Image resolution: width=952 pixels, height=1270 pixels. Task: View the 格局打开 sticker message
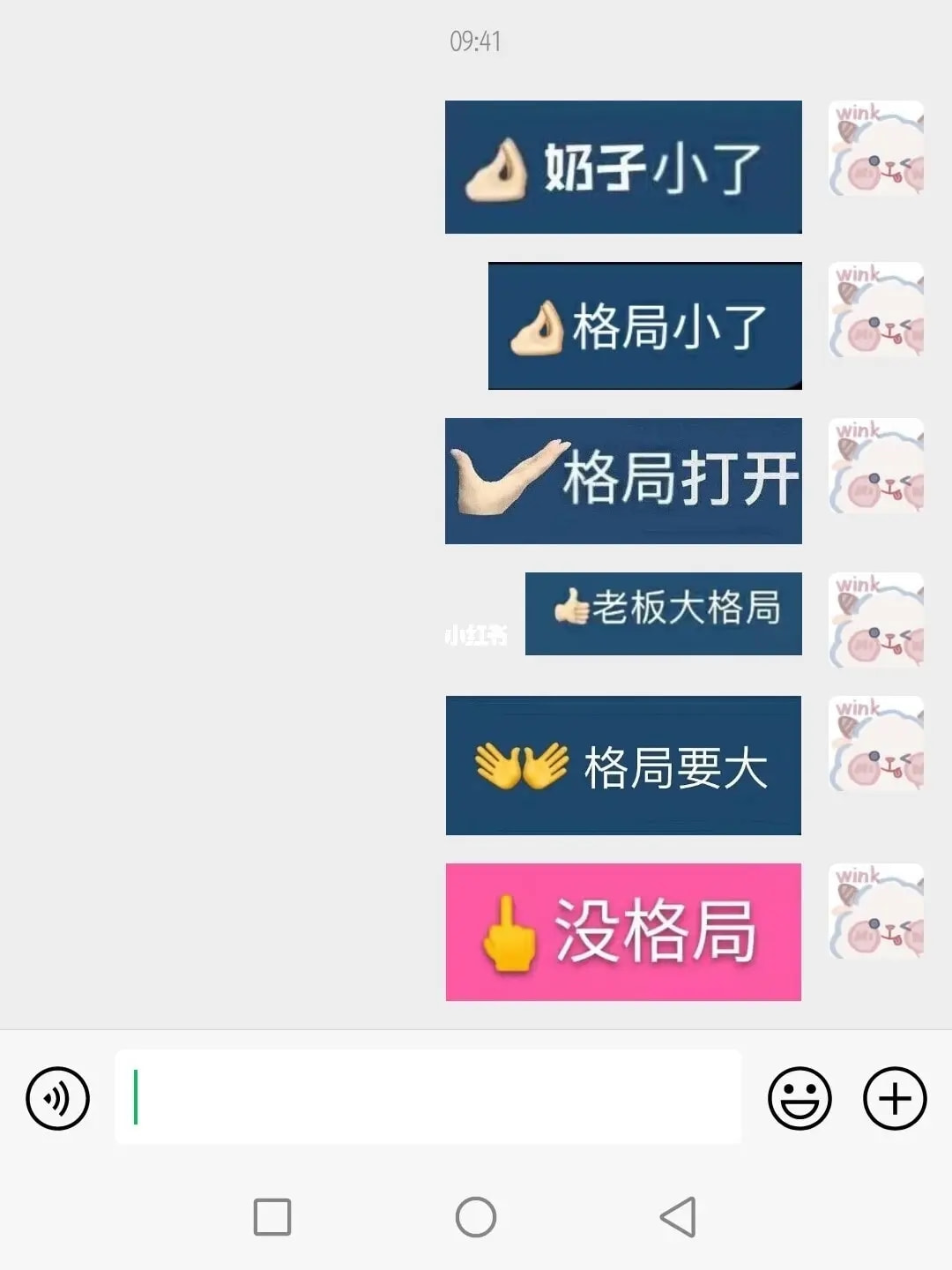(x=623, y=481)
